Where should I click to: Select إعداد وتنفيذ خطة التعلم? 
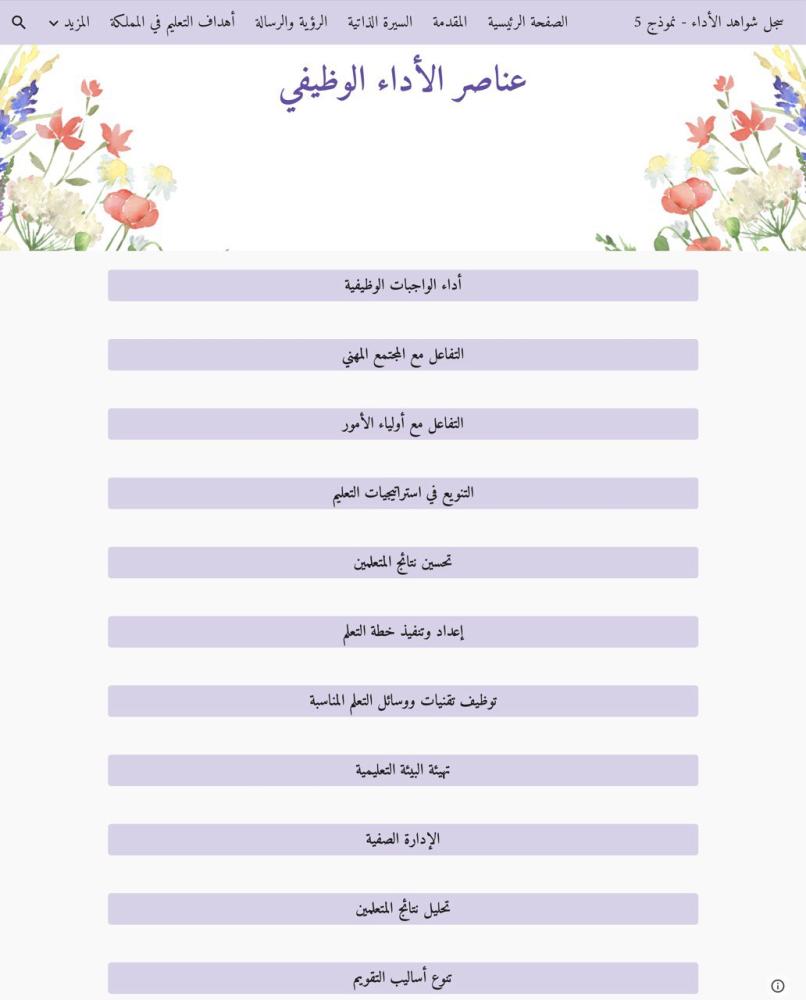pos(403,632)
